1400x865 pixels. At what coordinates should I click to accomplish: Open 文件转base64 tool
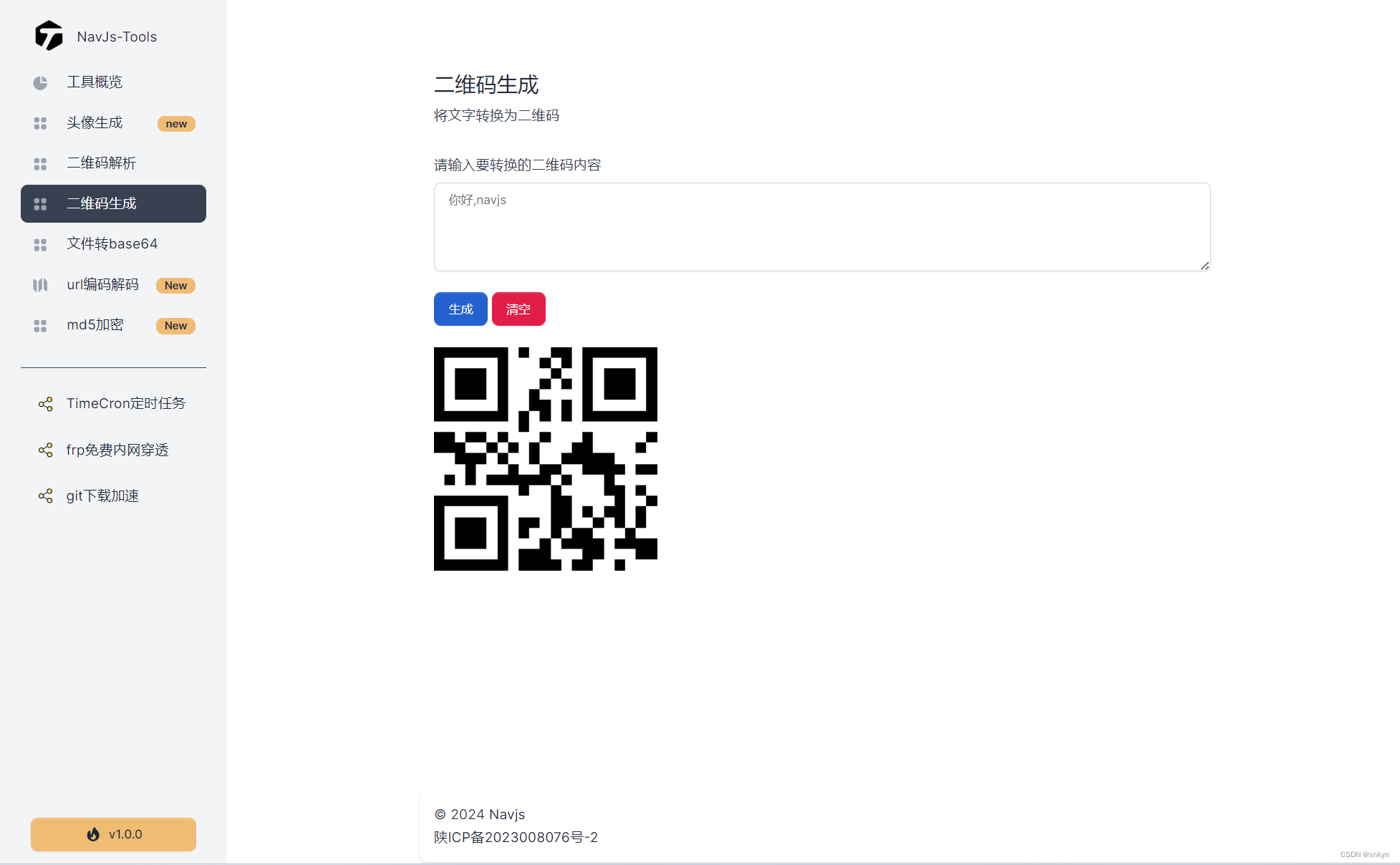click(x=112, y=244)
